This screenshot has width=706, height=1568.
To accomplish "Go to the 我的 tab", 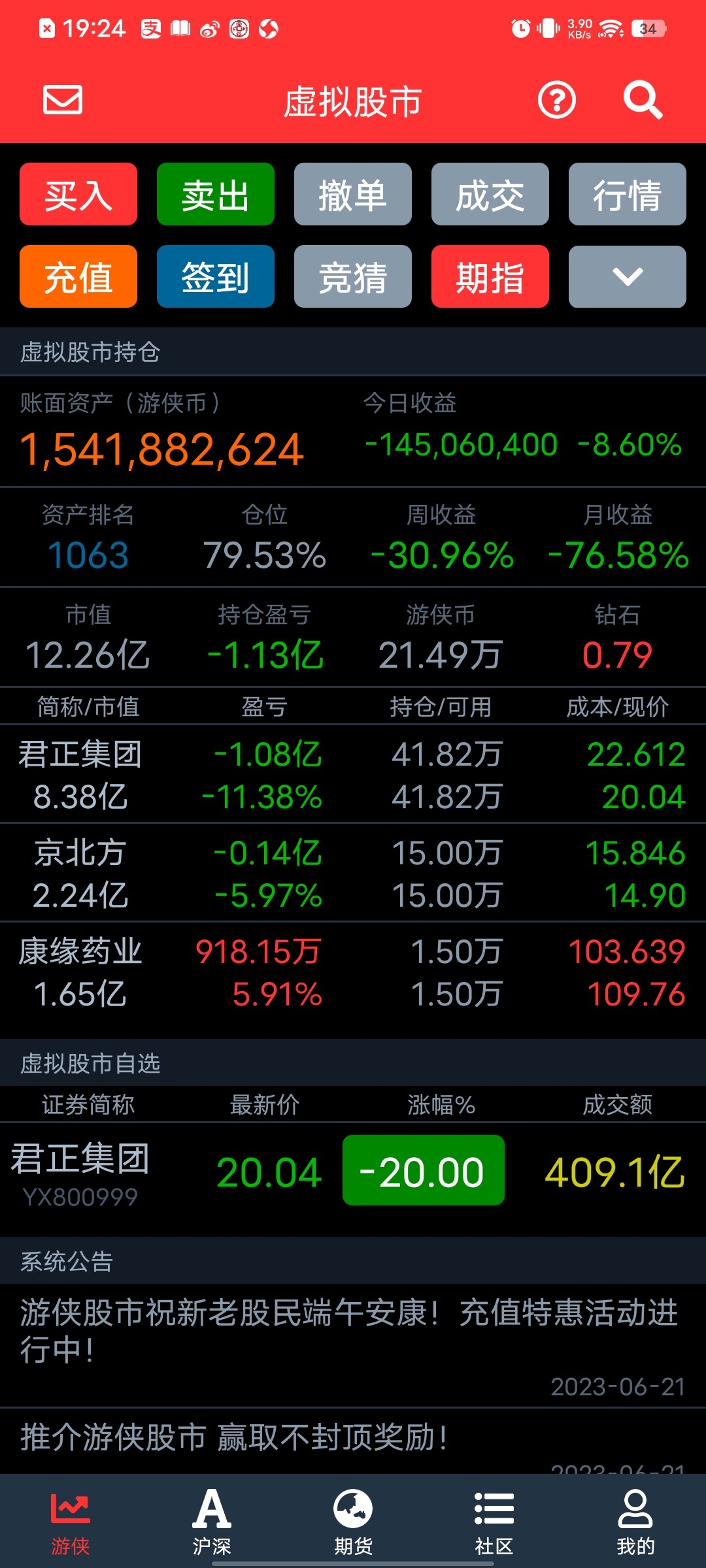I will (635, 1521).
